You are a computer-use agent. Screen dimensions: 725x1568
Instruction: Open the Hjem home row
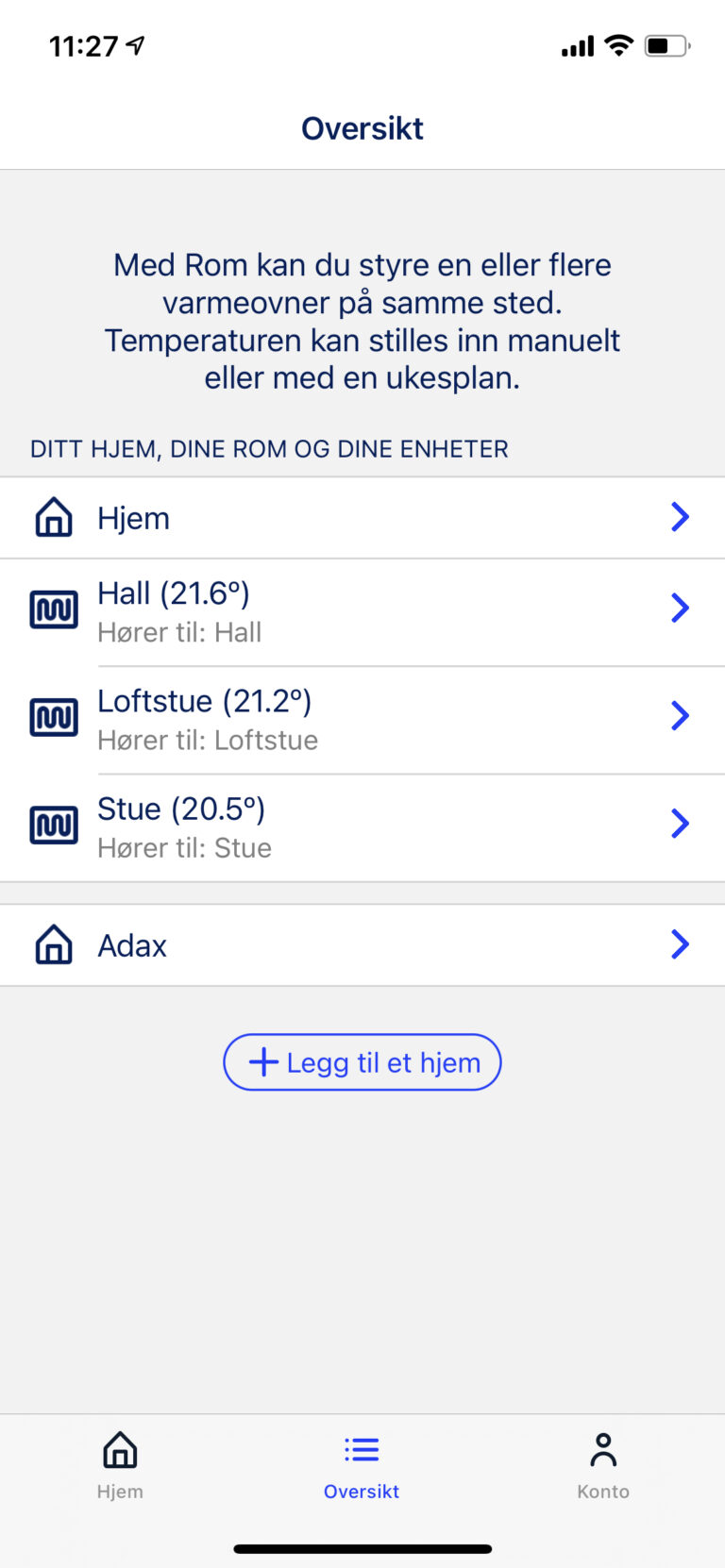click(362, 518)
